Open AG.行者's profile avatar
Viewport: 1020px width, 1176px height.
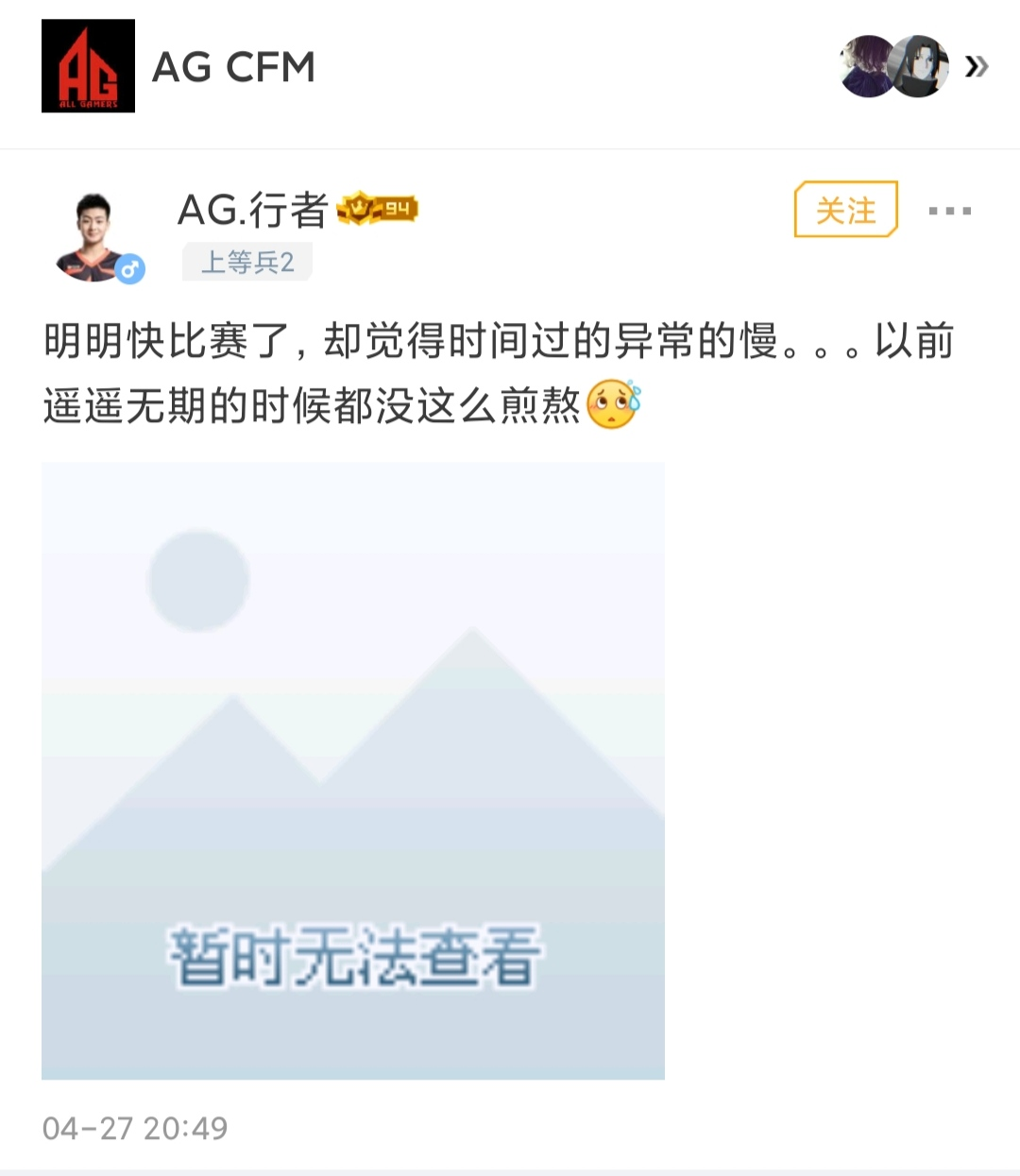click(x=94, y=237)
